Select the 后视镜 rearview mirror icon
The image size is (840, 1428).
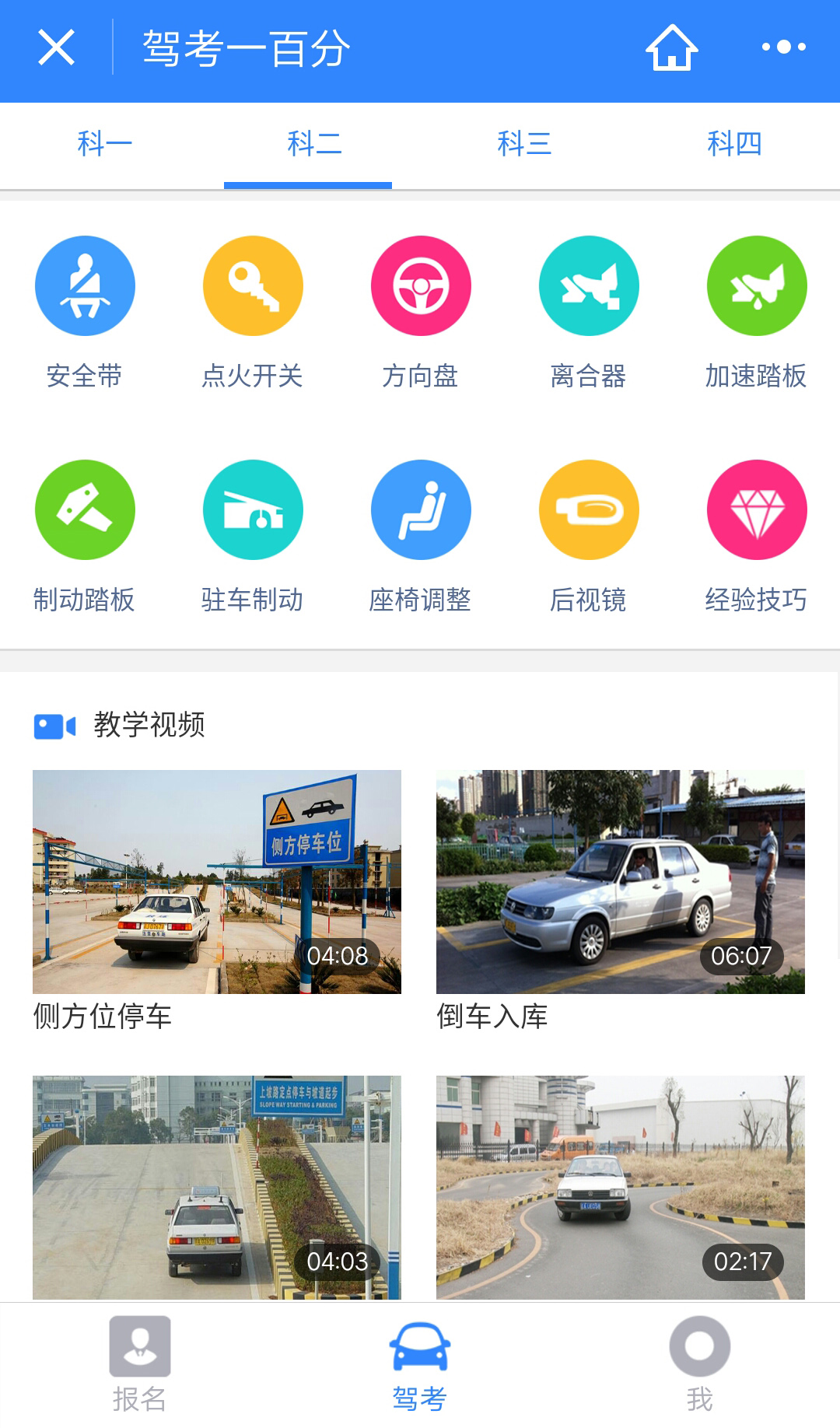pyautogui.click(x=589, y=509)
